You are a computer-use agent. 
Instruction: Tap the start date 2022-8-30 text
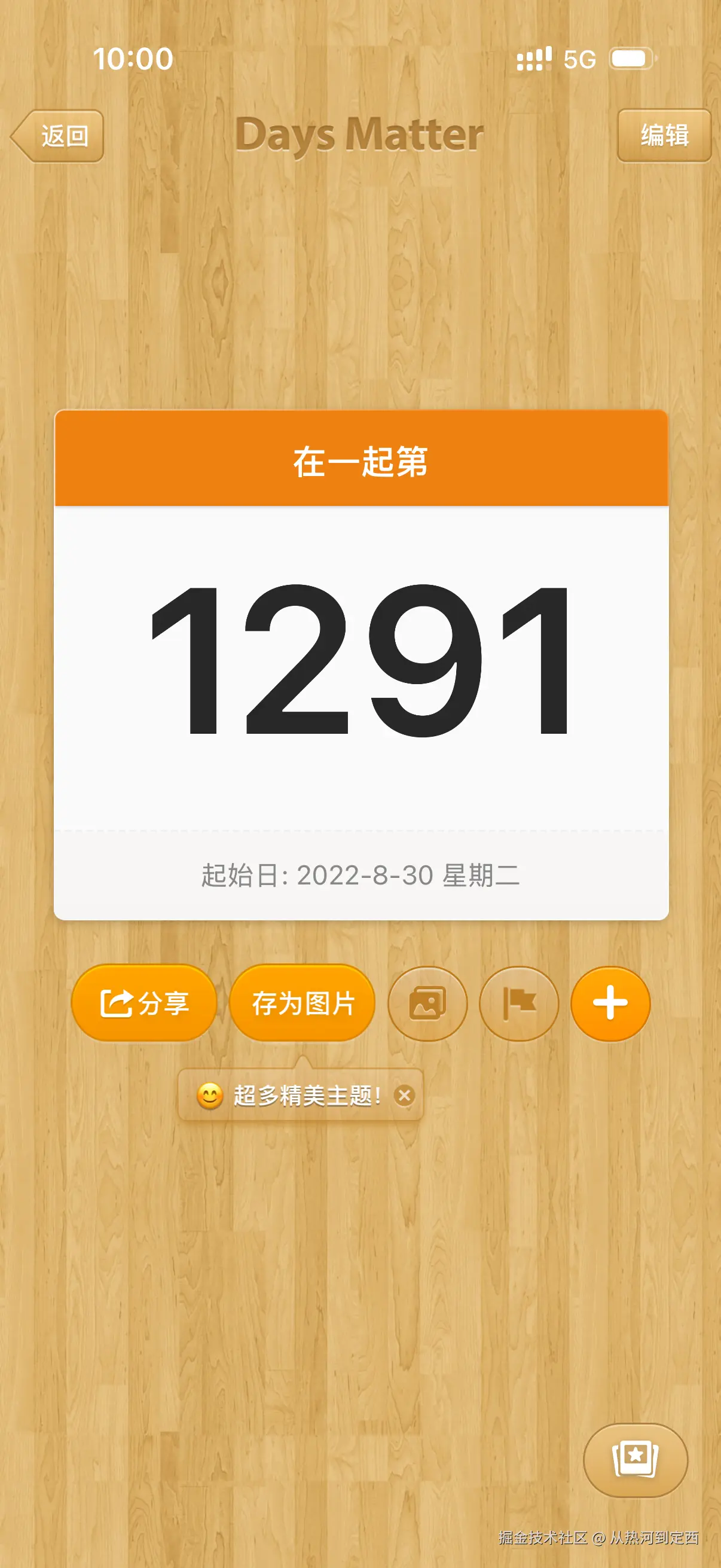360,874
